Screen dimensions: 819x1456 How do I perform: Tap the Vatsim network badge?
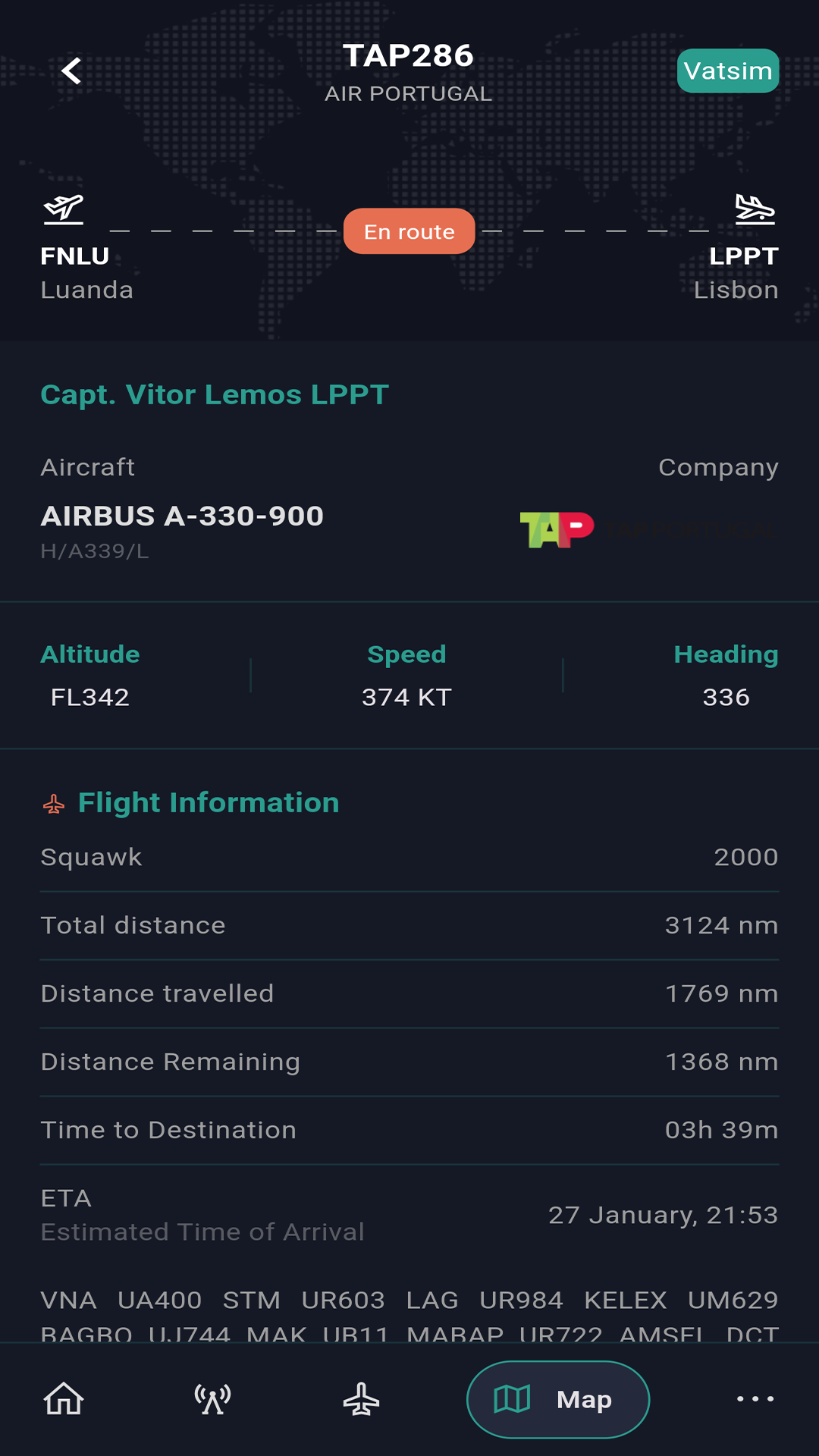click(x=728, y=71)
